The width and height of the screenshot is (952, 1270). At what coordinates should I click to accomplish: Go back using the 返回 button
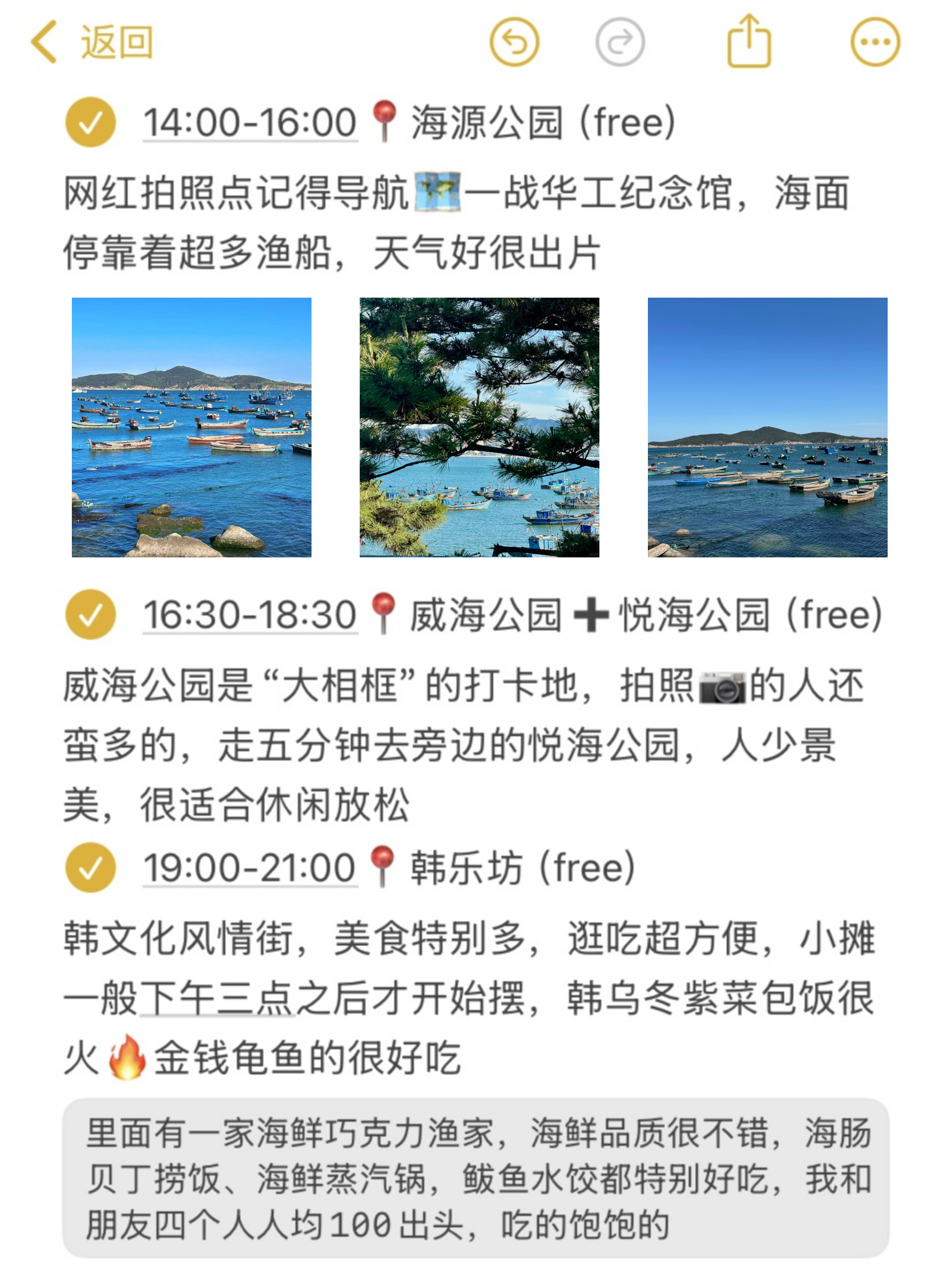tap(92, 42)
